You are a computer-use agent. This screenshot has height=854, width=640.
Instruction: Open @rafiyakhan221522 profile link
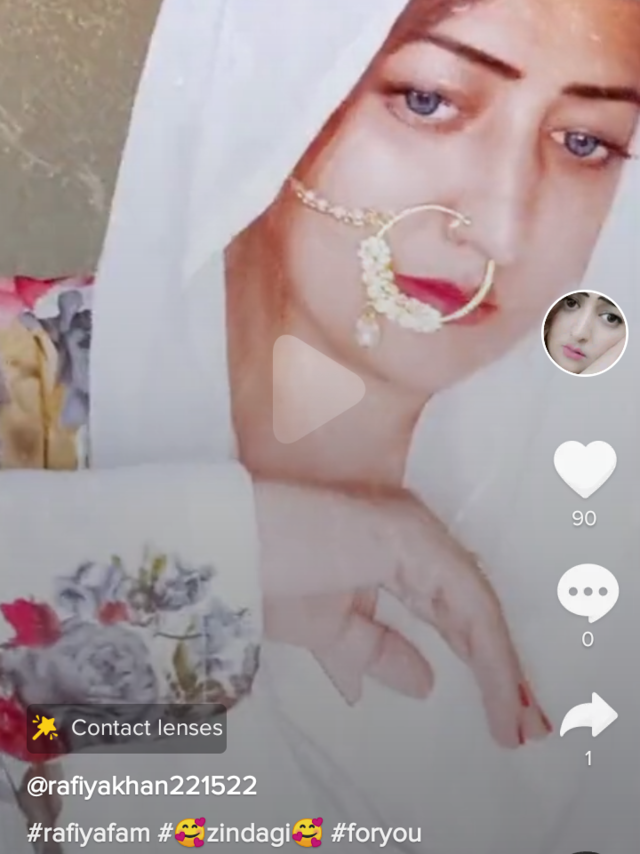[142, 786]
